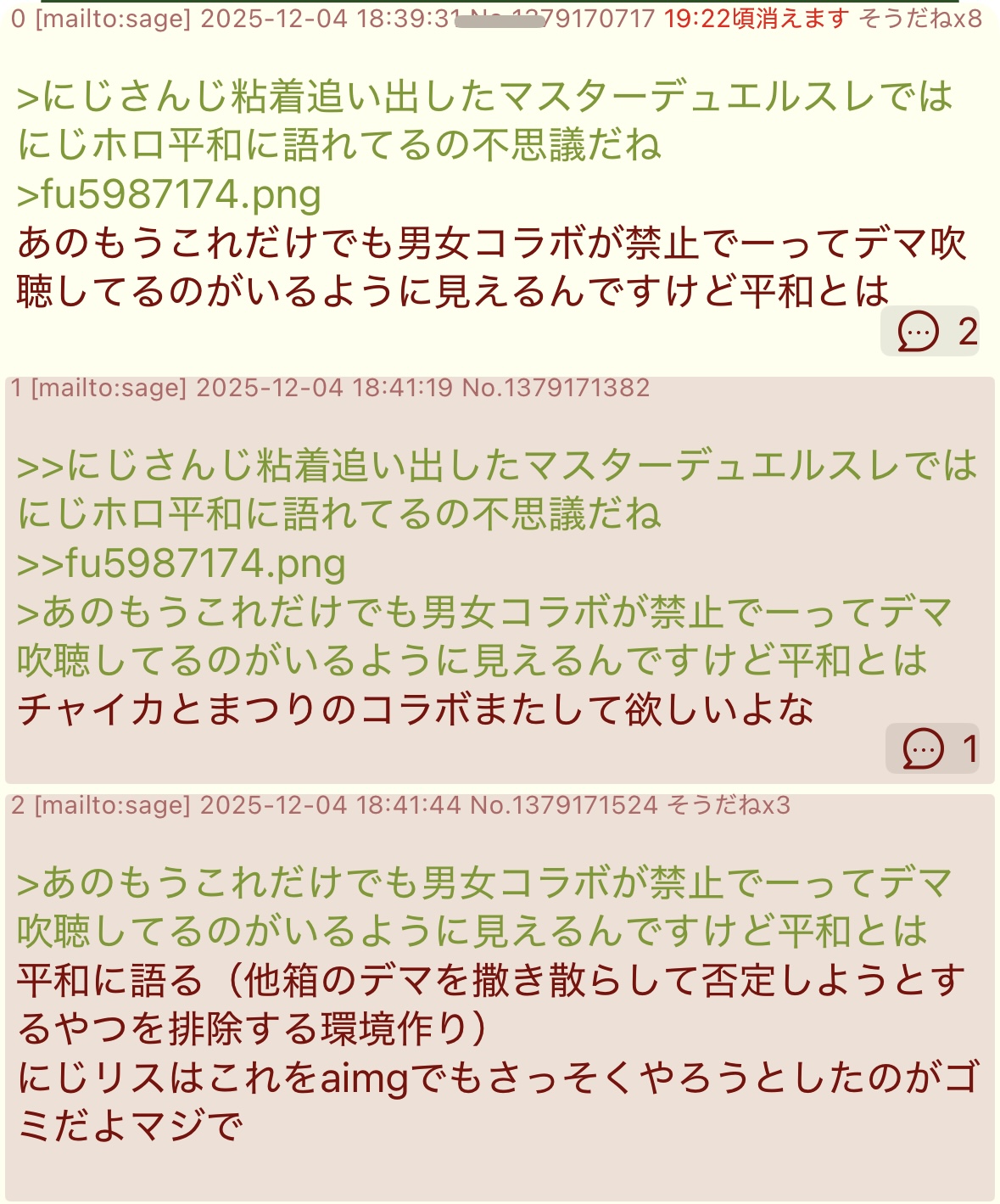Open quoted file link >fu5987174.png in post 0
The width and height of the screenshot is (1000, 1204).
[169, 194]
